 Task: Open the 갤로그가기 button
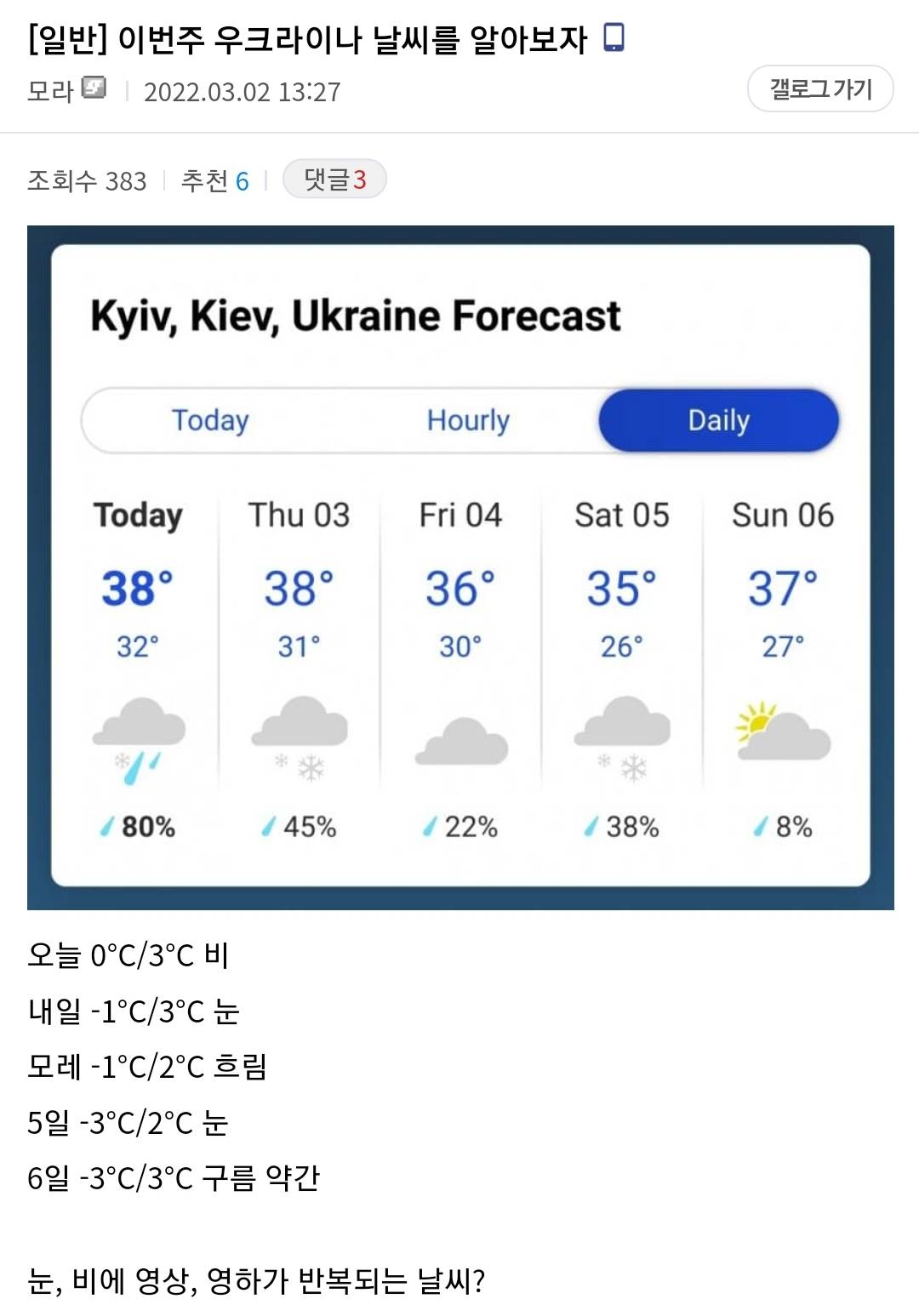pyautogui.click(x=819, y=88)
